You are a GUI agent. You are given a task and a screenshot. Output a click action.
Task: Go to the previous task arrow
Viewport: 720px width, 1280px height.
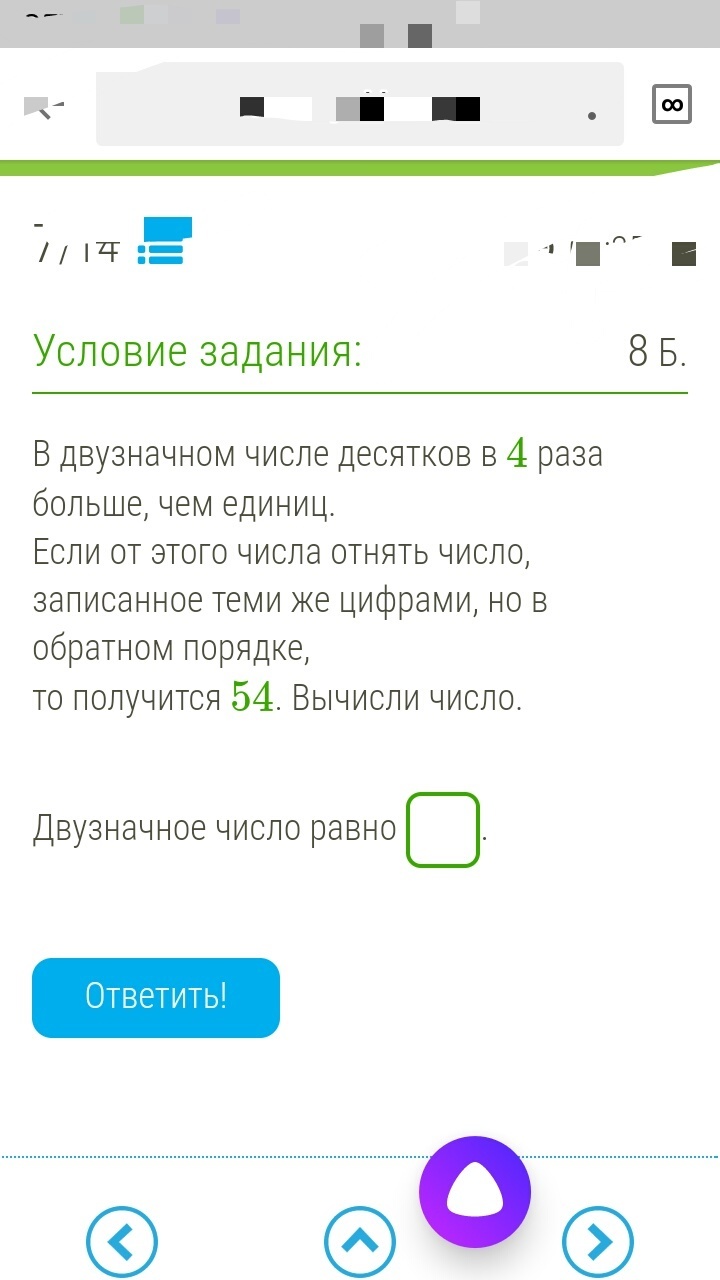coord(122,1242)
